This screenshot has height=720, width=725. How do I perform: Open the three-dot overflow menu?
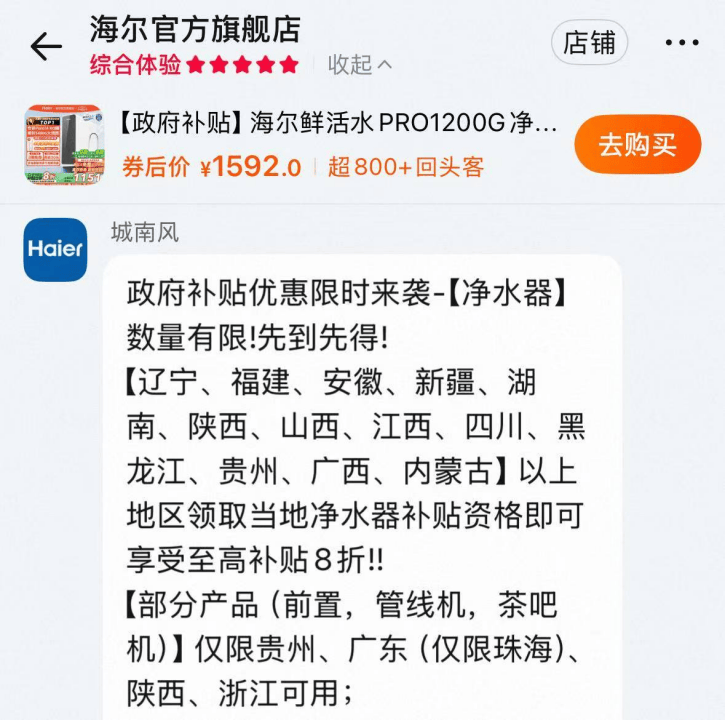coord(682,43)
